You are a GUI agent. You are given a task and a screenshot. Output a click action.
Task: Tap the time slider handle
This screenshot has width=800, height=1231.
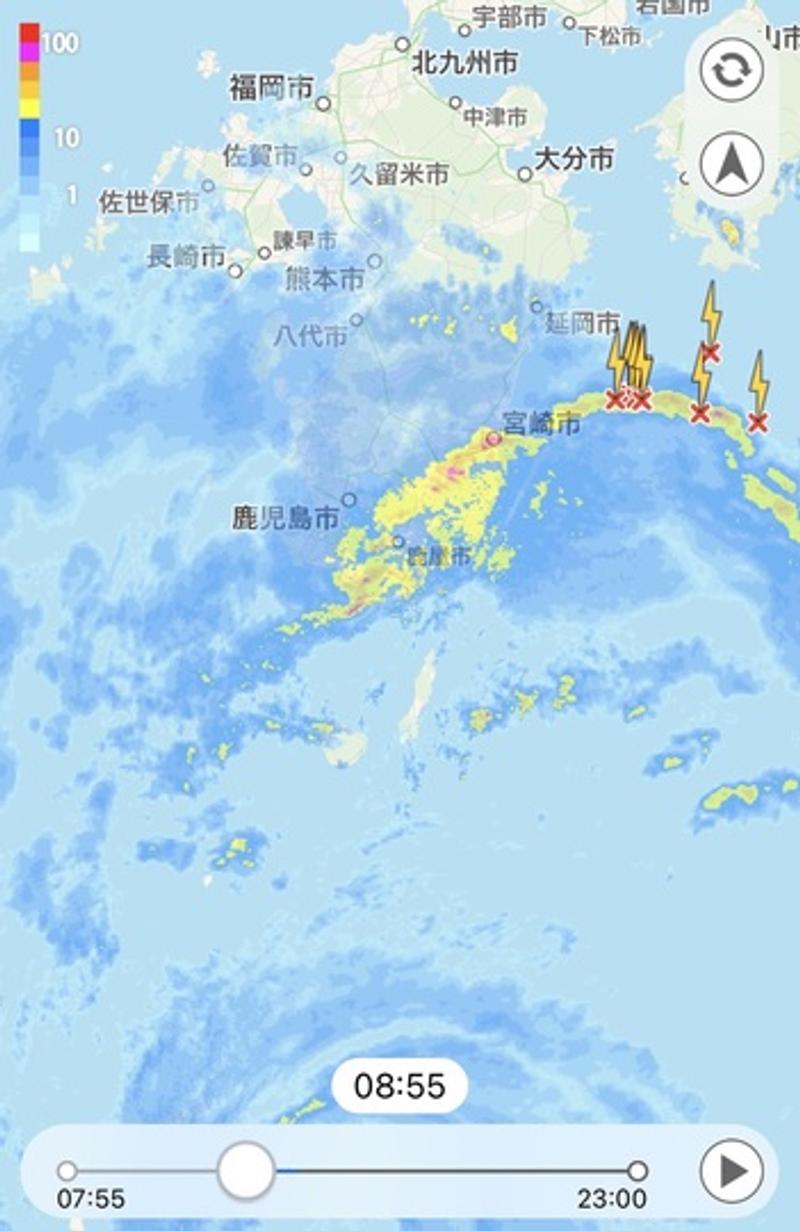246,1170
